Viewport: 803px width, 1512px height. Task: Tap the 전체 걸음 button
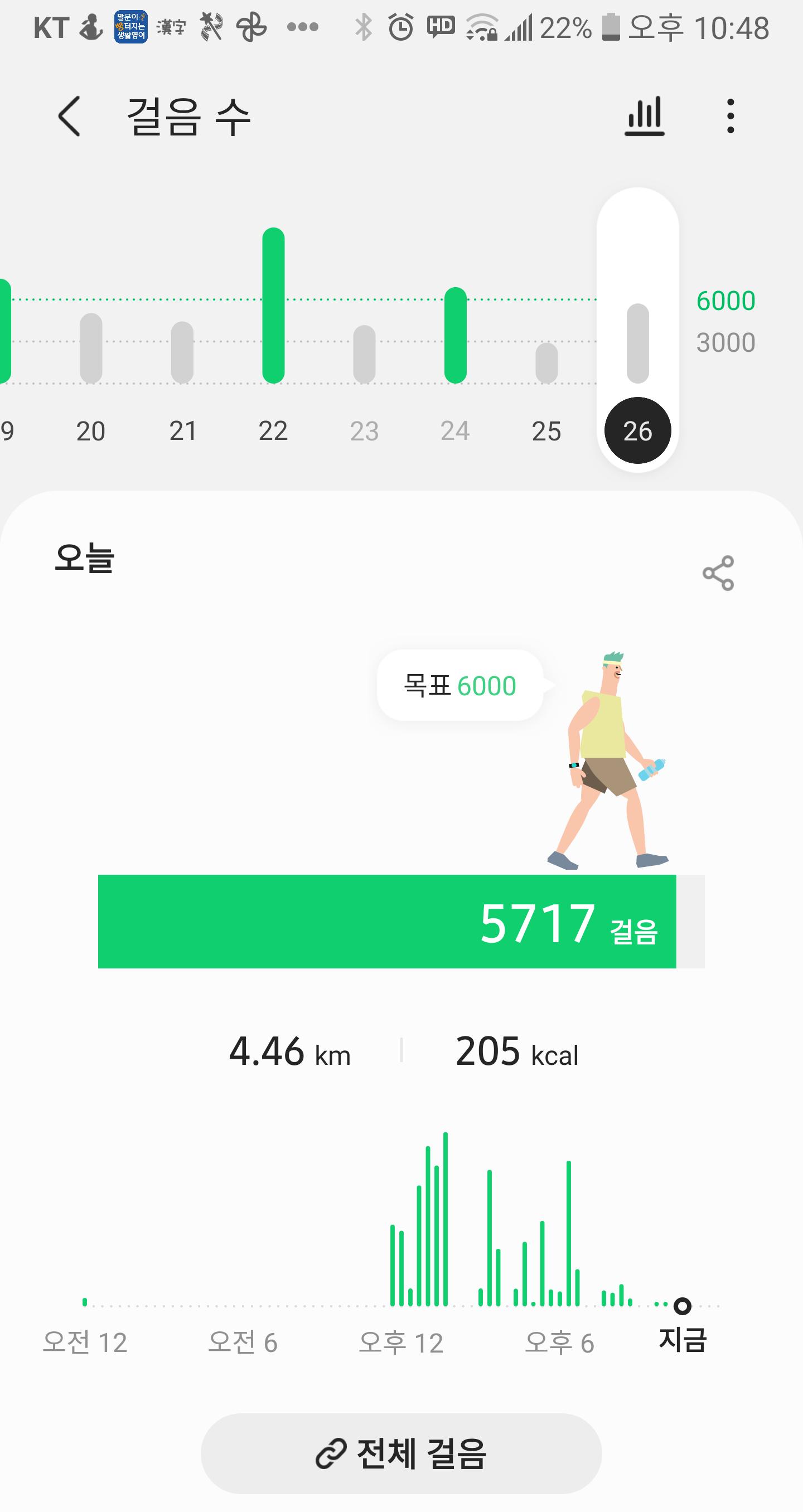click(x=401, y=1453)
